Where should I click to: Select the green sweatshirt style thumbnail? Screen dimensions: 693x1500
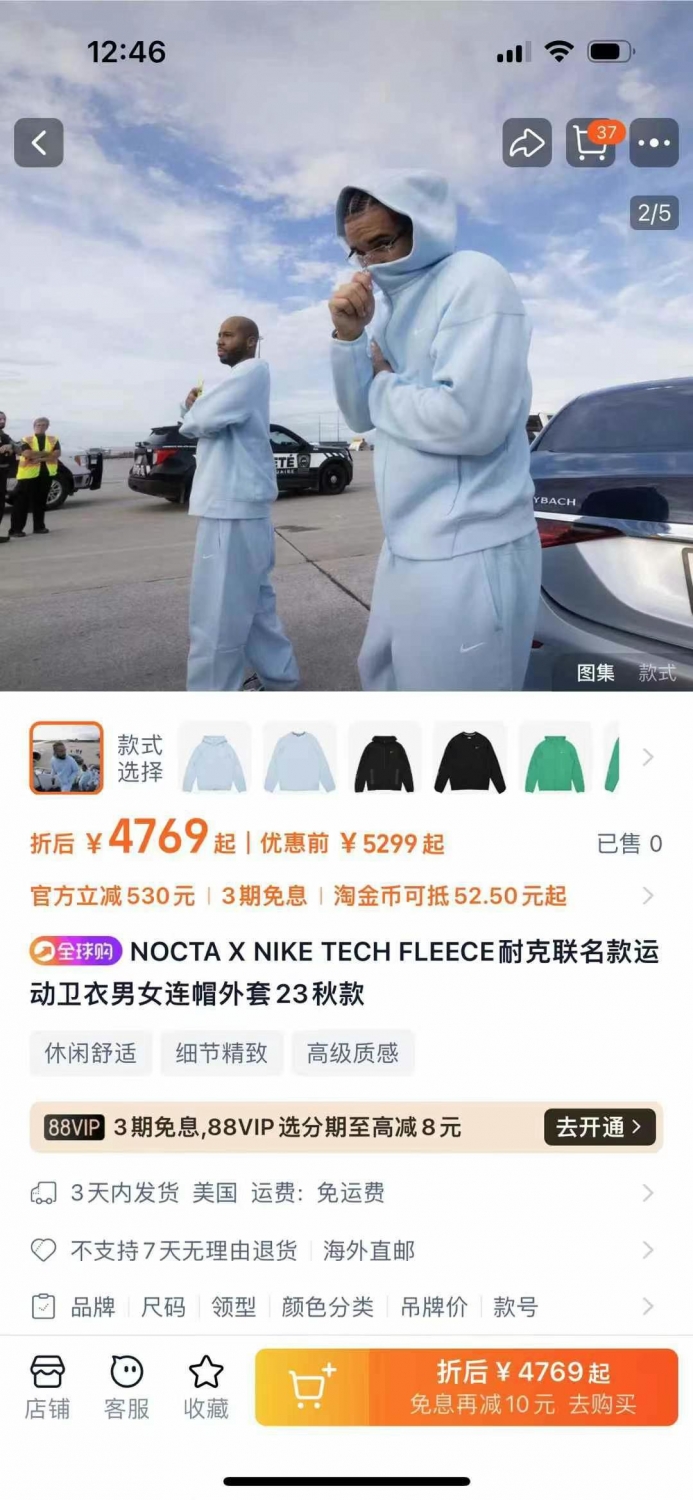[x=555, y=758]
